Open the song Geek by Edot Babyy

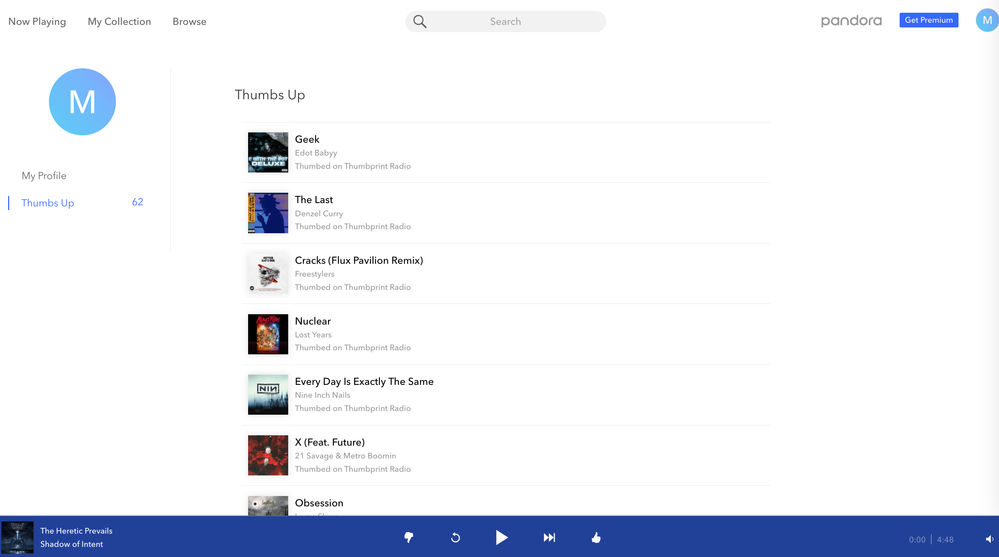click(x=307, y=140)
